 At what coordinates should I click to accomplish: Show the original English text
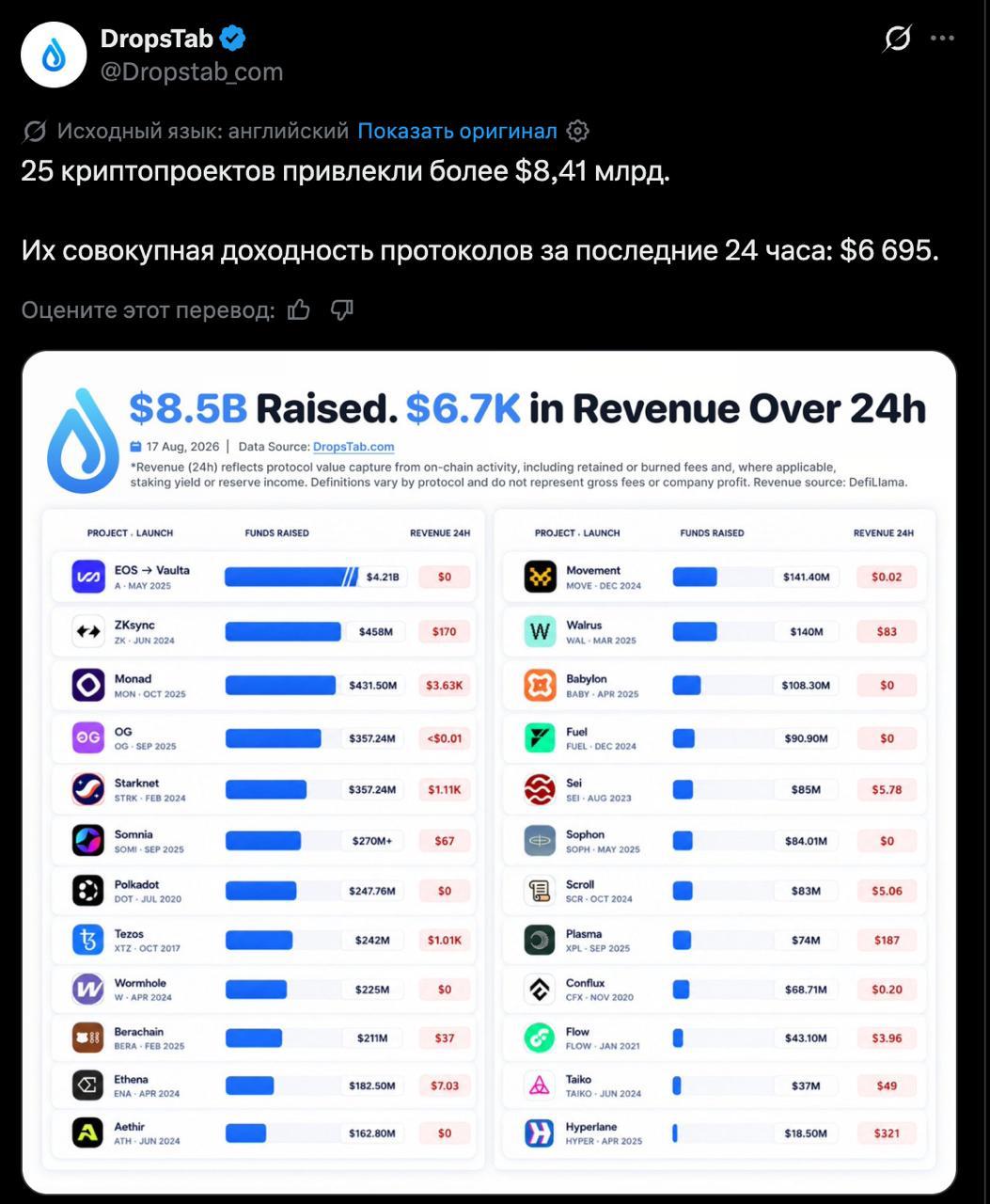pyautogui.click(x=457, y=131)
